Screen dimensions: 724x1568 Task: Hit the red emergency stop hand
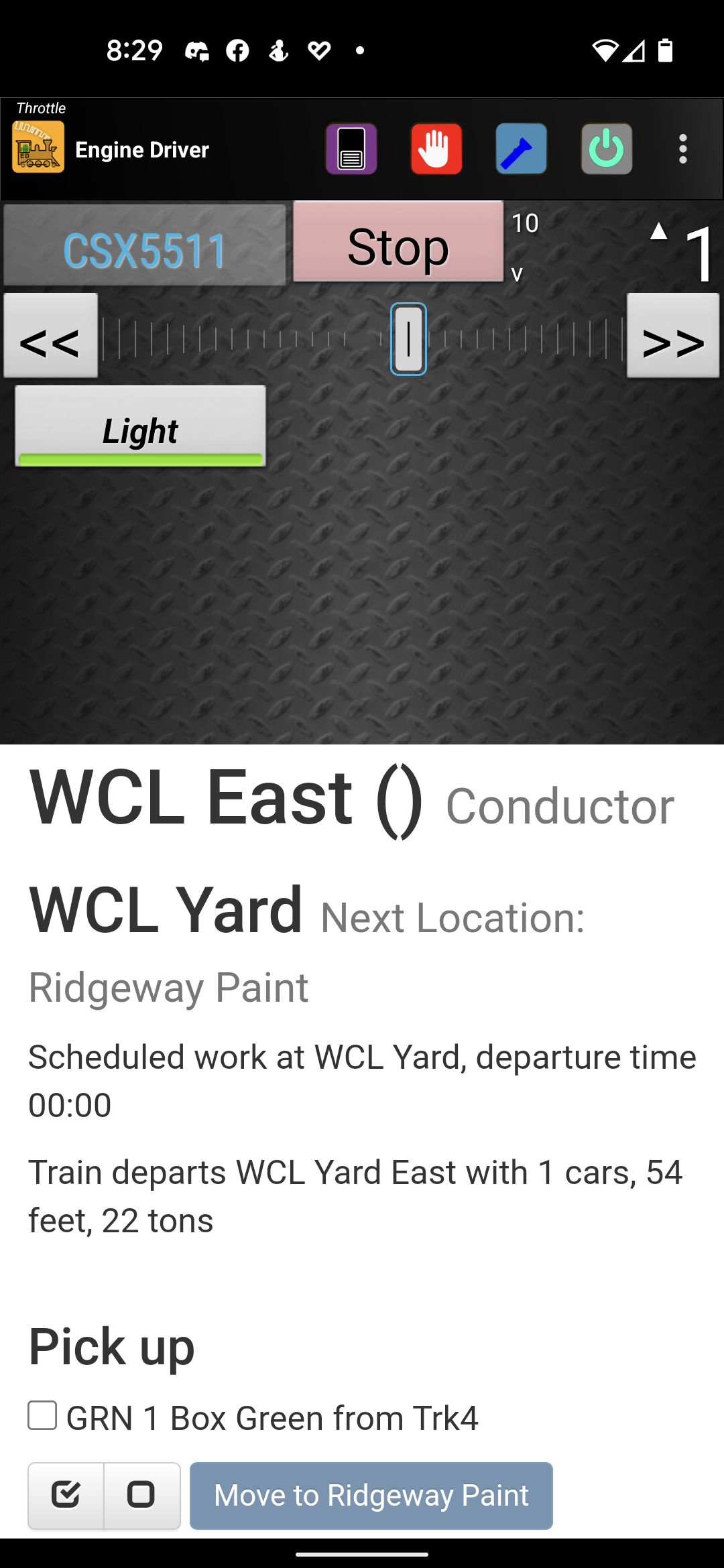[436, 149]
